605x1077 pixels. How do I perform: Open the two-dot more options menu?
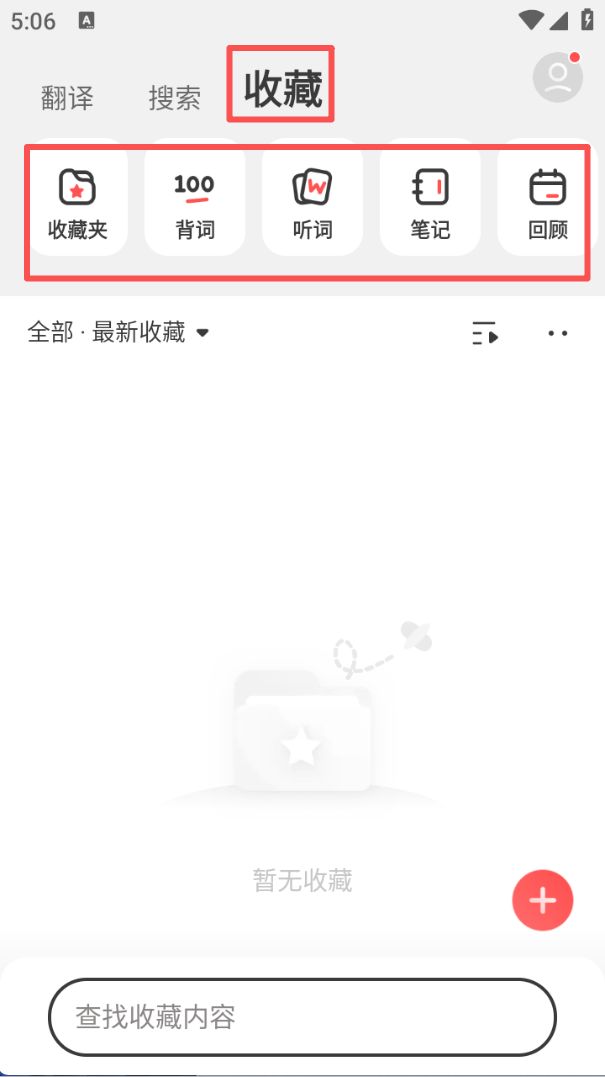click(558, 334)
